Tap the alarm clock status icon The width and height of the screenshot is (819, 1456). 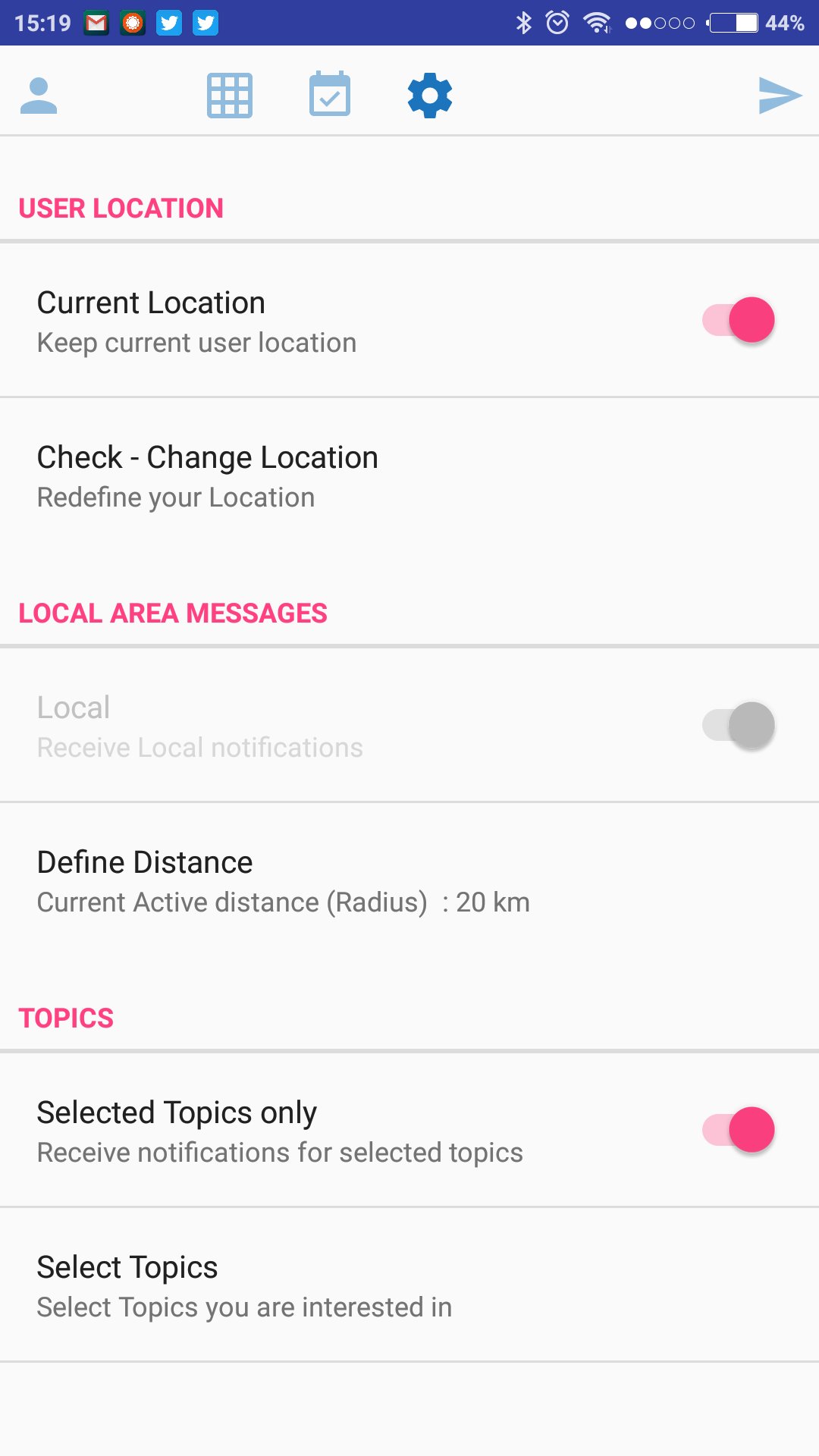pyautogui.click(x=558, y=23)
